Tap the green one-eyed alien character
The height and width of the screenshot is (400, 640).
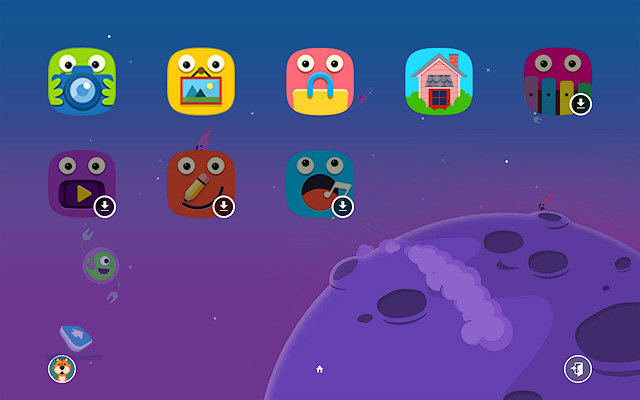point(101,265)
